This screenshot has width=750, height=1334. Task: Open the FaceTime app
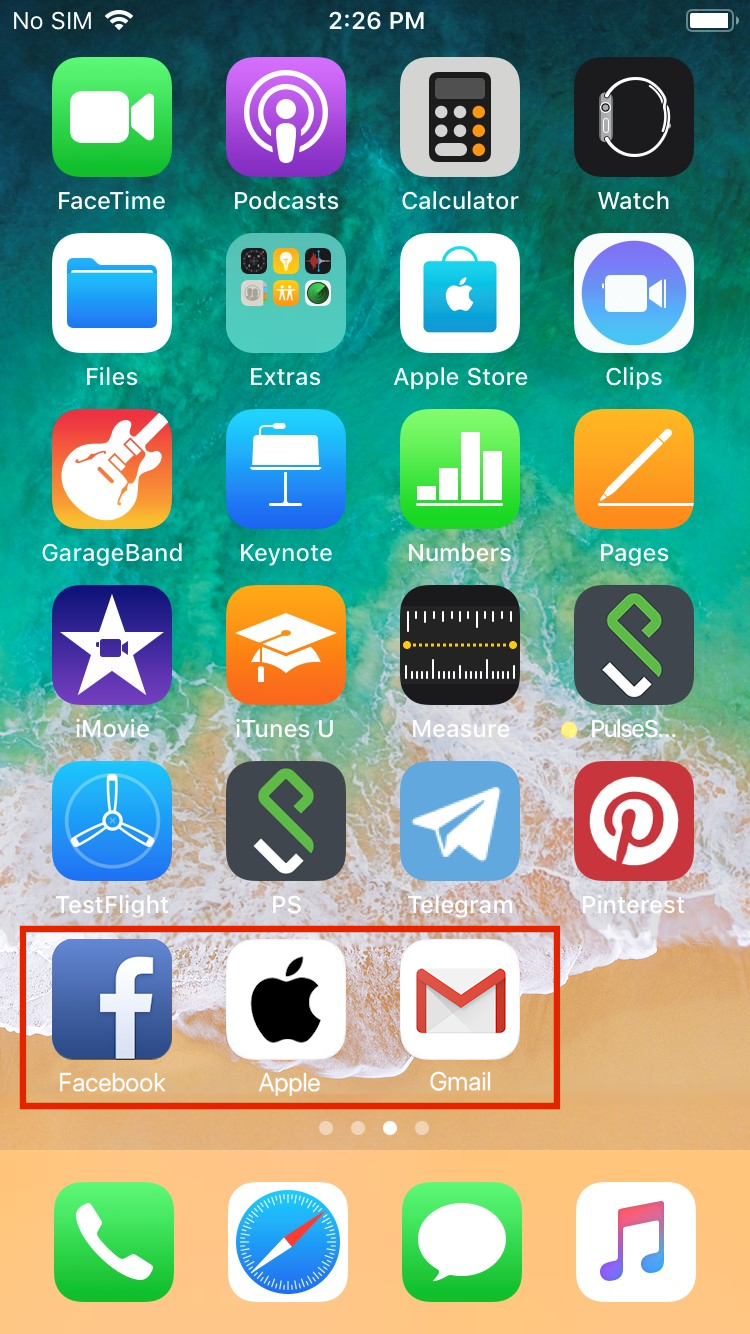[x=112, y=117]
